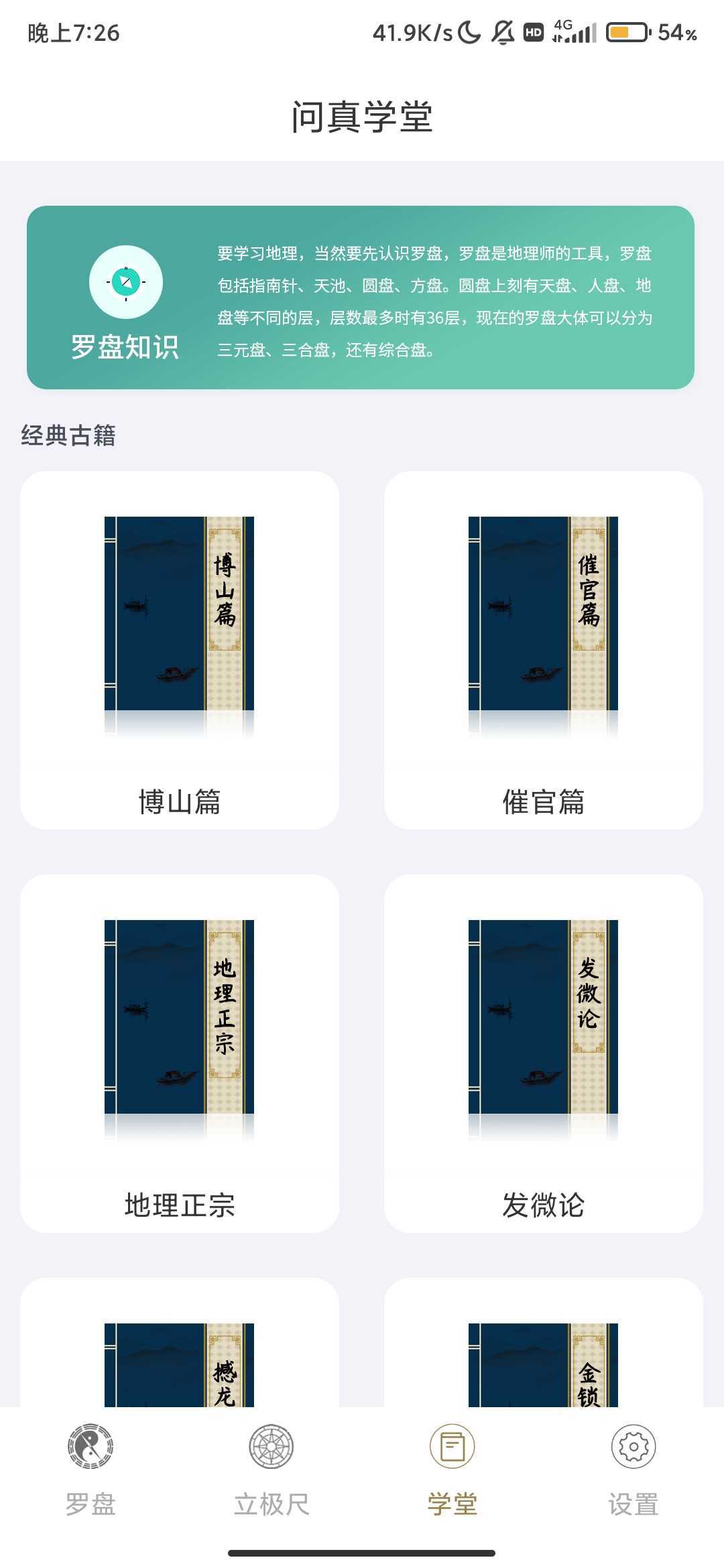Image resolution: width=724 pixels, height=1568 pixels.
Task: Open the book 博山篇
Action: [x=179, y=650]
